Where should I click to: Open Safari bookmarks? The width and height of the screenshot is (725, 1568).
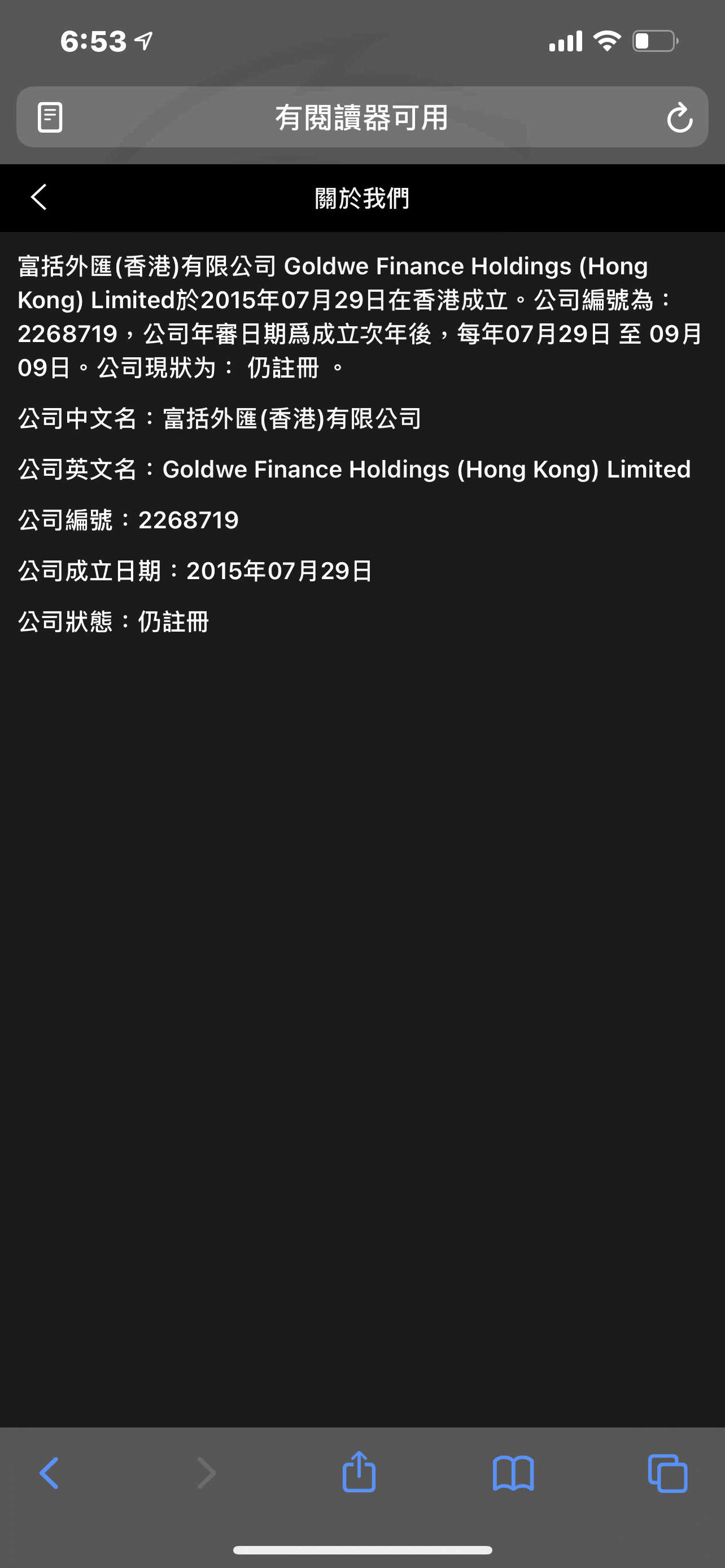[x=513, y=1473]
